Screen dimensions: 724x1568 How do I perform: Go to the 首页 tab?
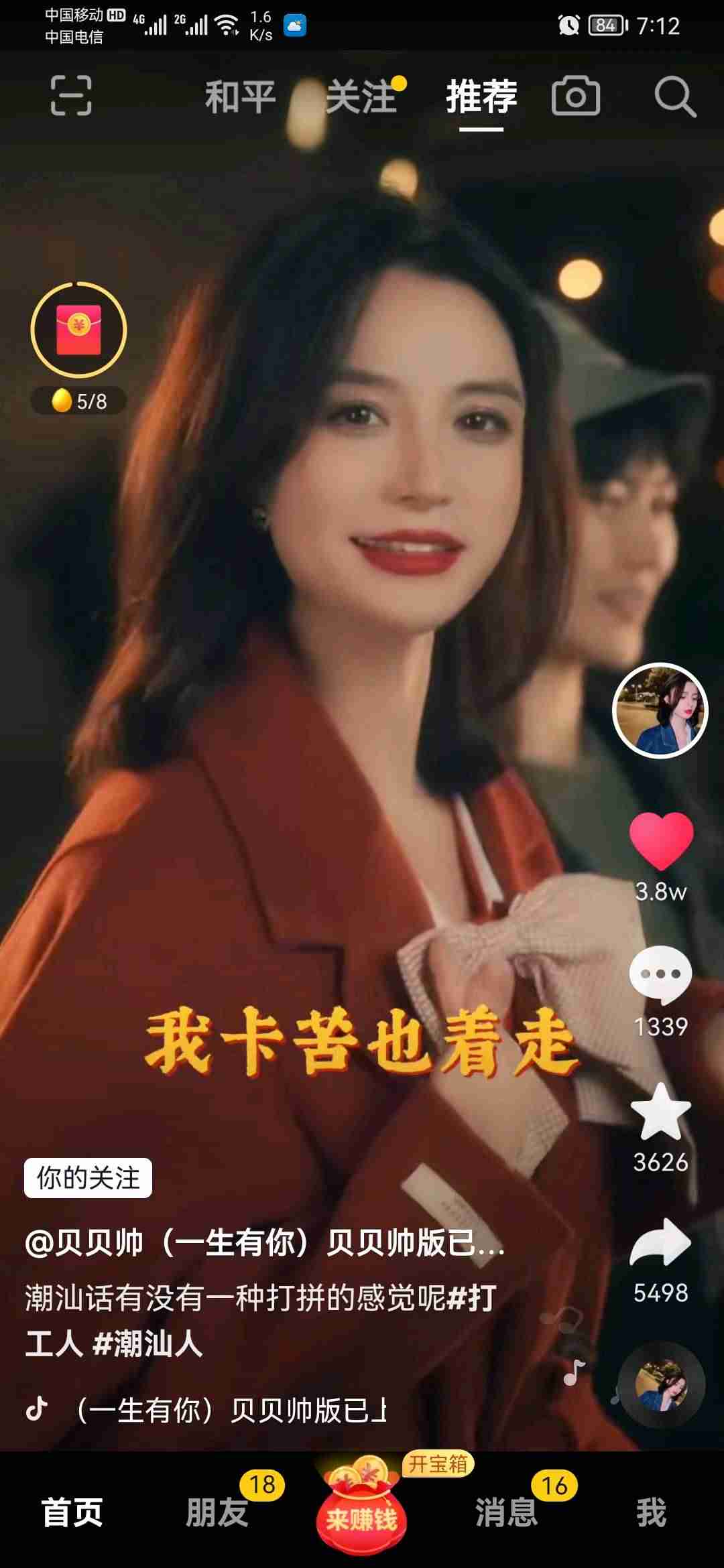[72, 1513]
